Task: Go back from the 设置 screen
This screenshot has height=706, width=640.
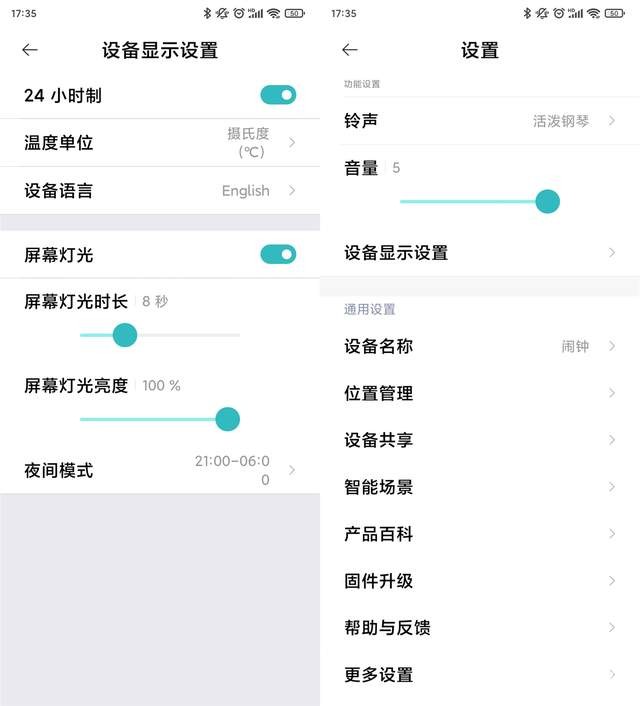Action: 349,50
